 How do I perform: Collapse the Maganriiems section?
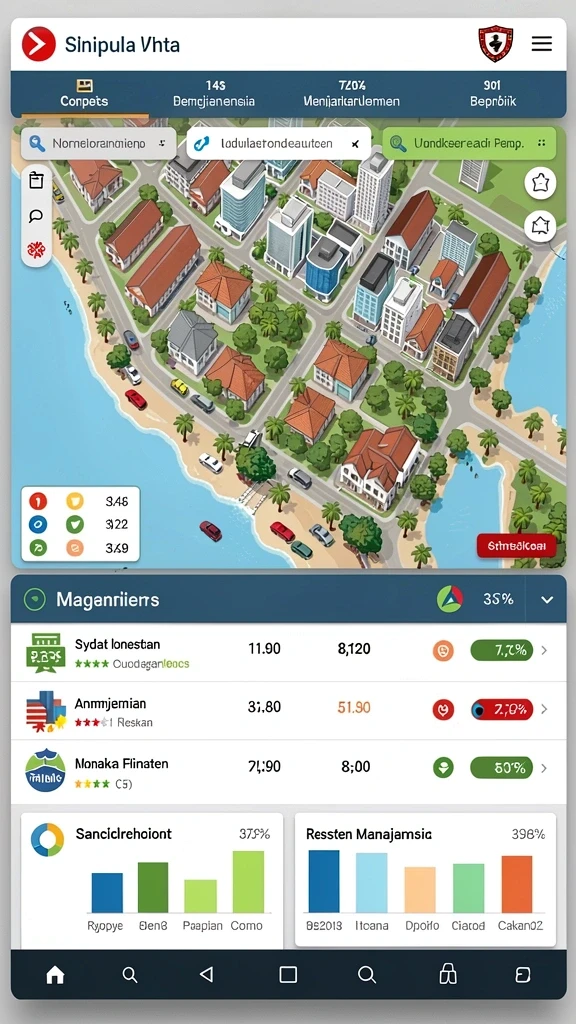click(x=547, y=600)
